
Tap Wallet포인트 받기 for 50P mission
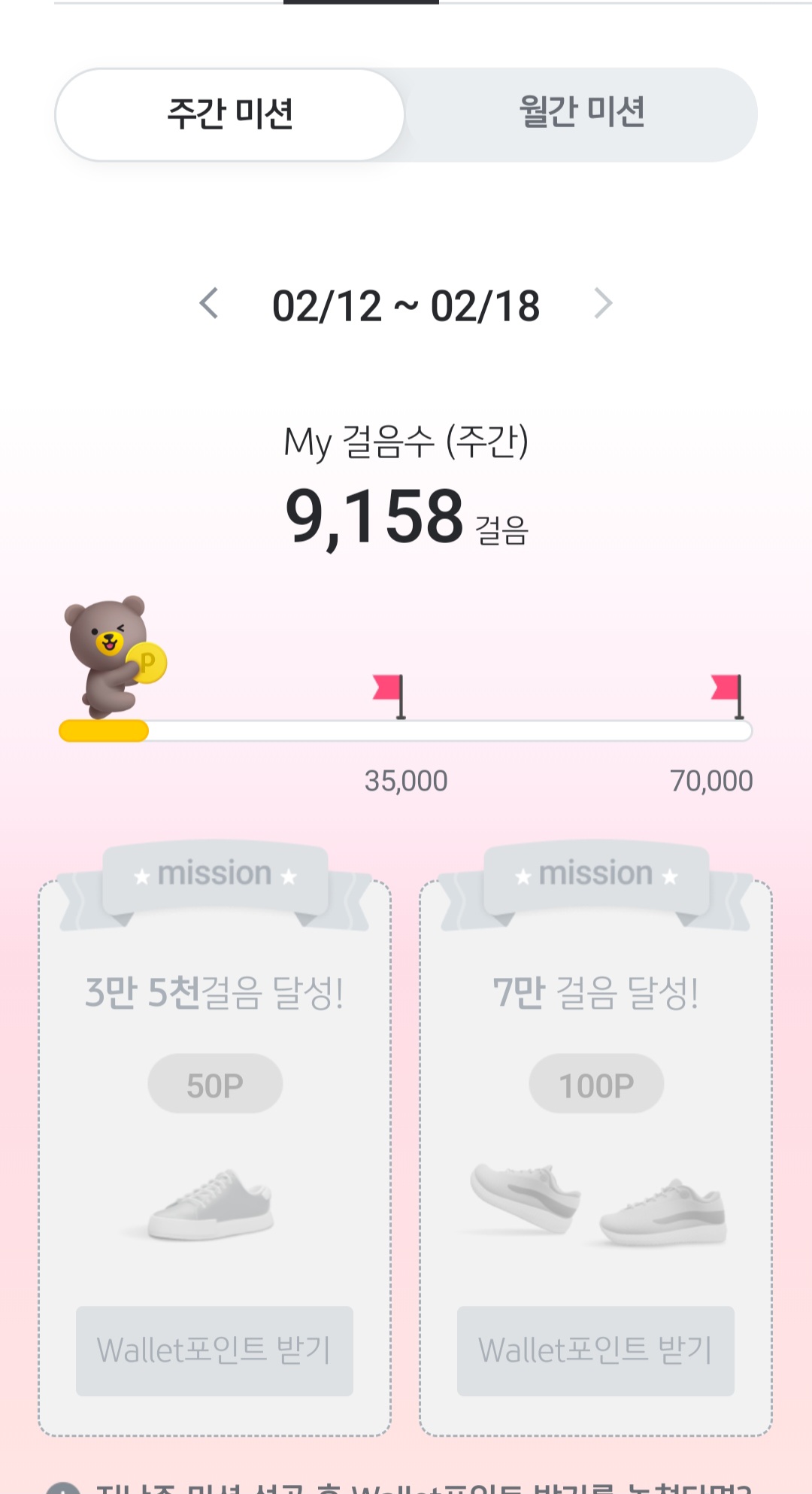pos(214,1350)
